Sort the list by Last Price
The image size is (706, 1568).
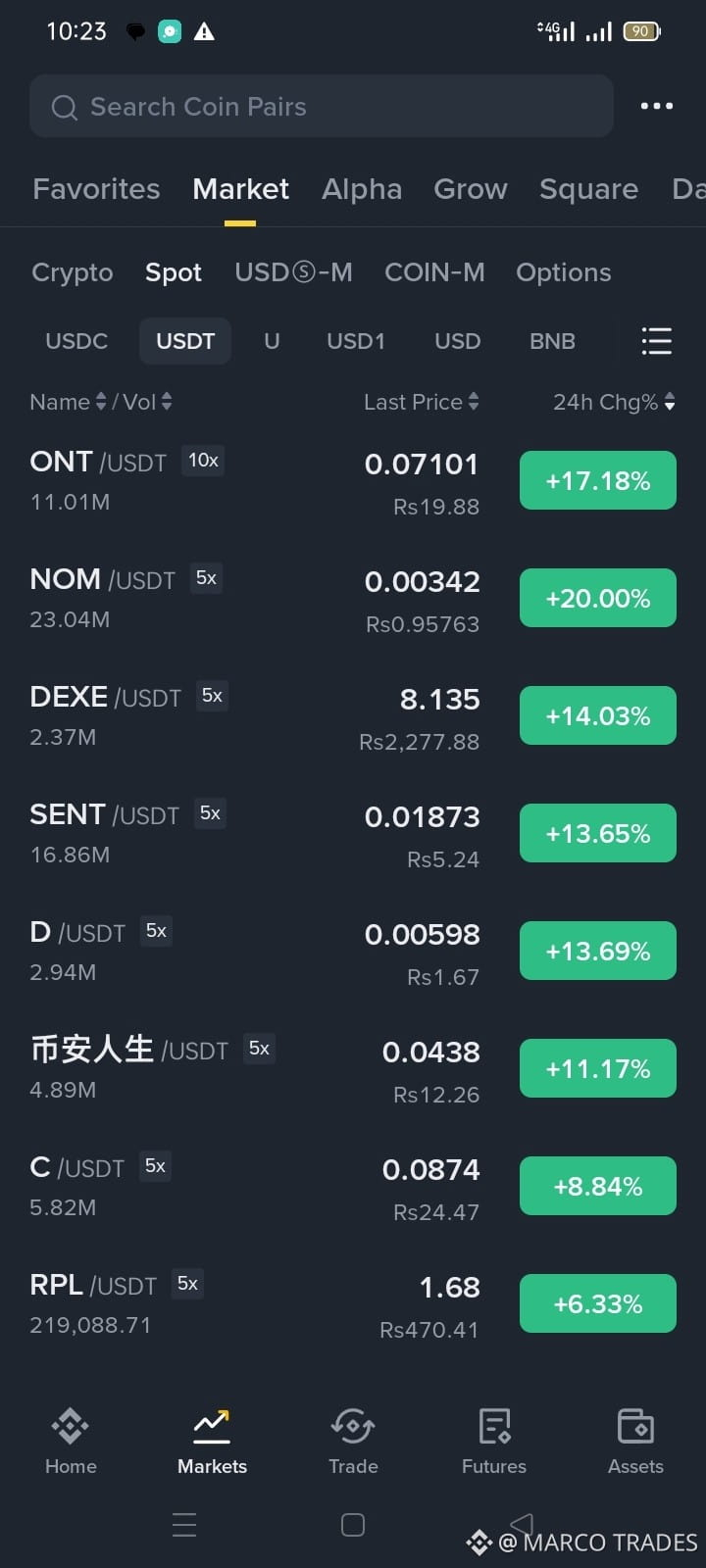coord(422,402)
